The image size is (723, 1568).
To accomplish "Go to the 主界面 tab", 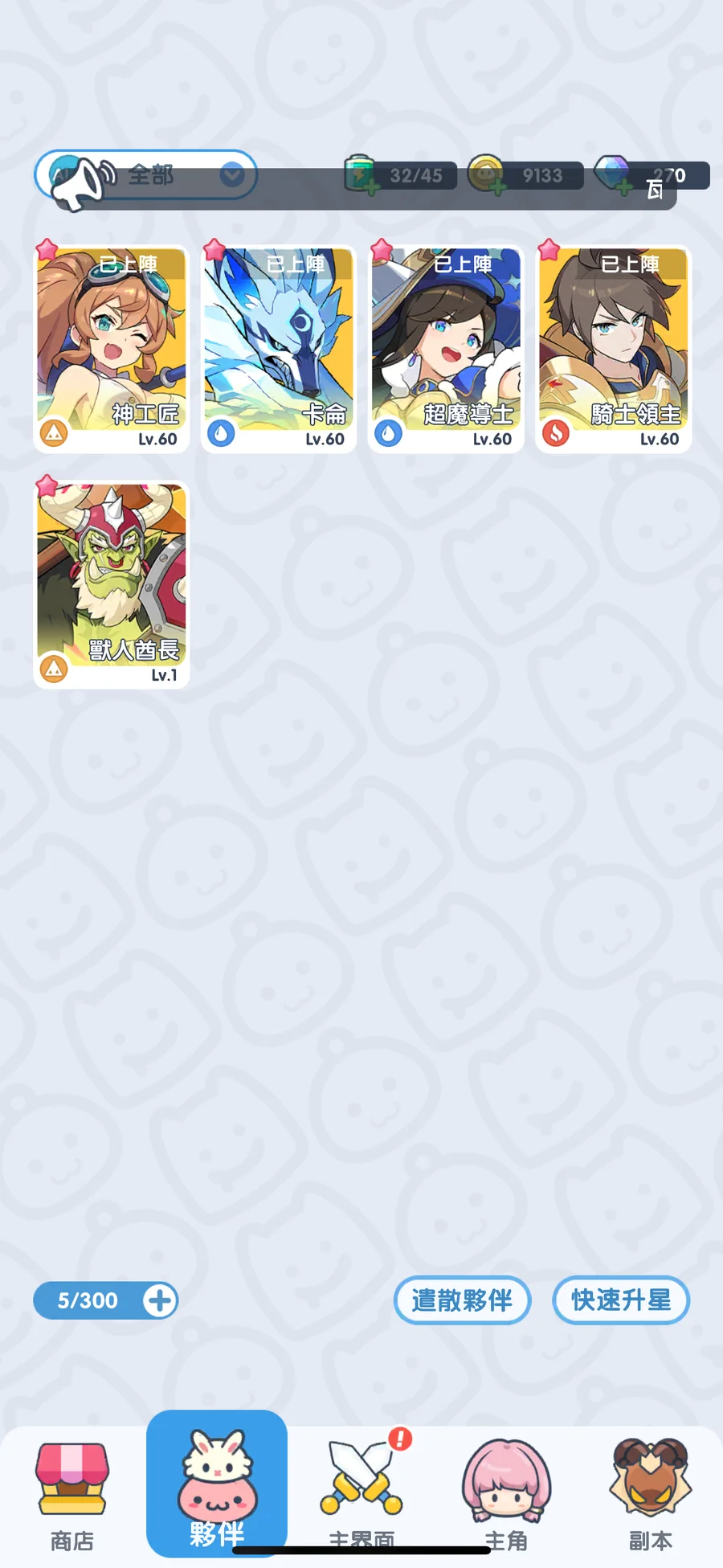I will pyautogui.click(x=361, y=1495).
